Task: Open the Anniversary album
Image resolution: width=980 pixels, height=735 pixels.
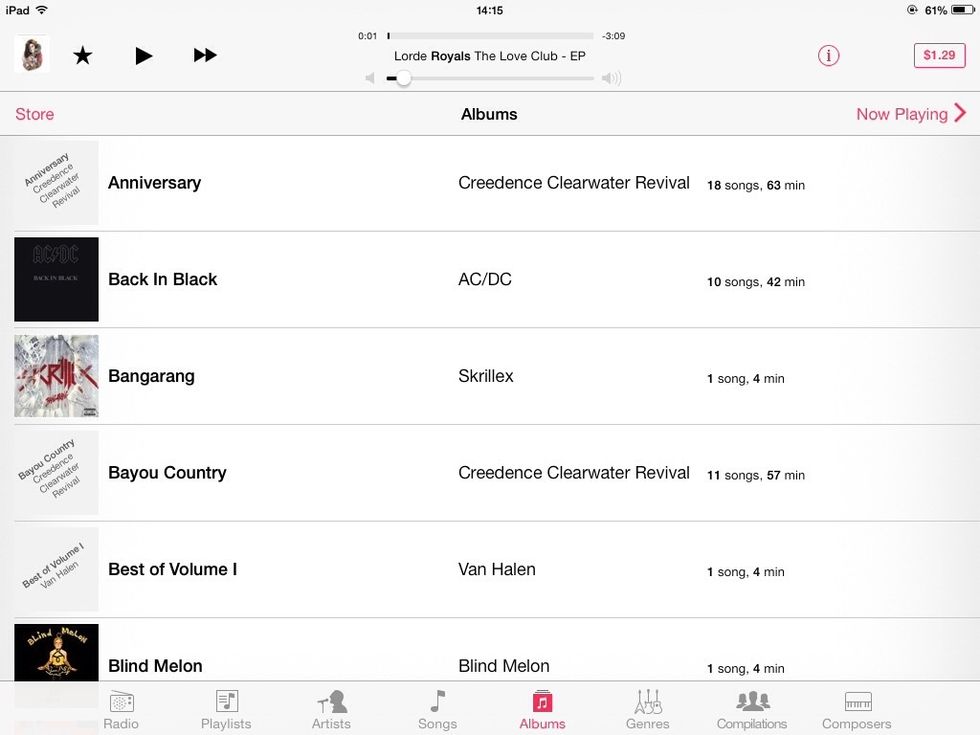Action: [155, 183]
